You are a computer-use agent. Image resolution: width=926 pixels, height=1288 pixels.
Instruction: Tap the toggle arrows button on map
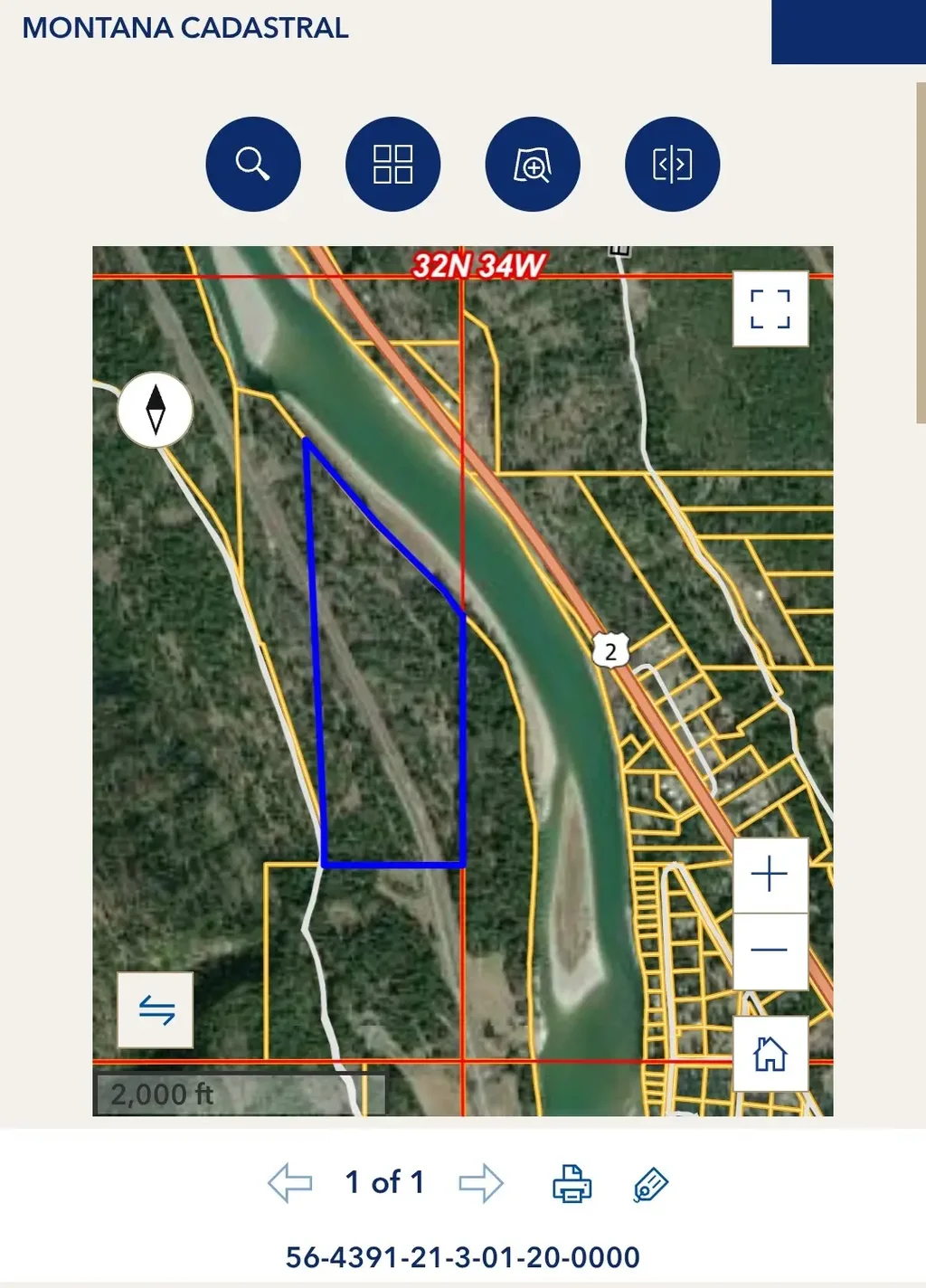[x=156, y=1010]
